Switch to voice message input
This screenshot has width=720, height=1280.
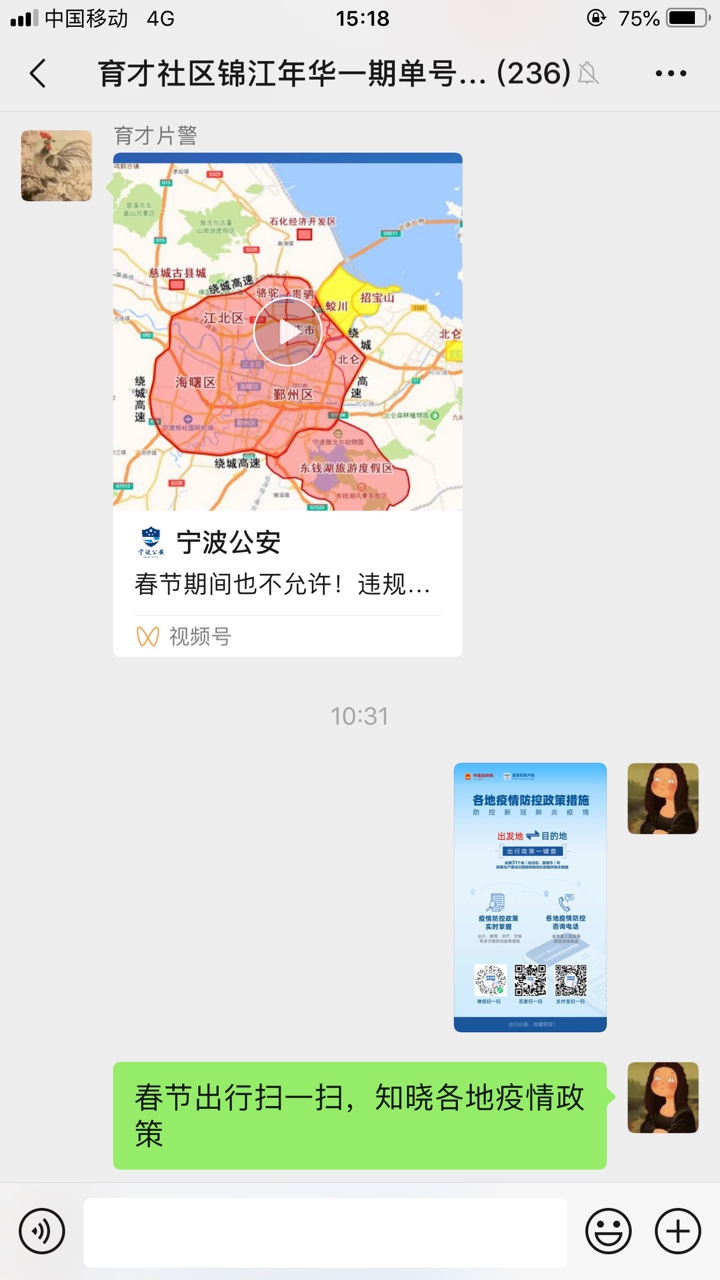41,1231
